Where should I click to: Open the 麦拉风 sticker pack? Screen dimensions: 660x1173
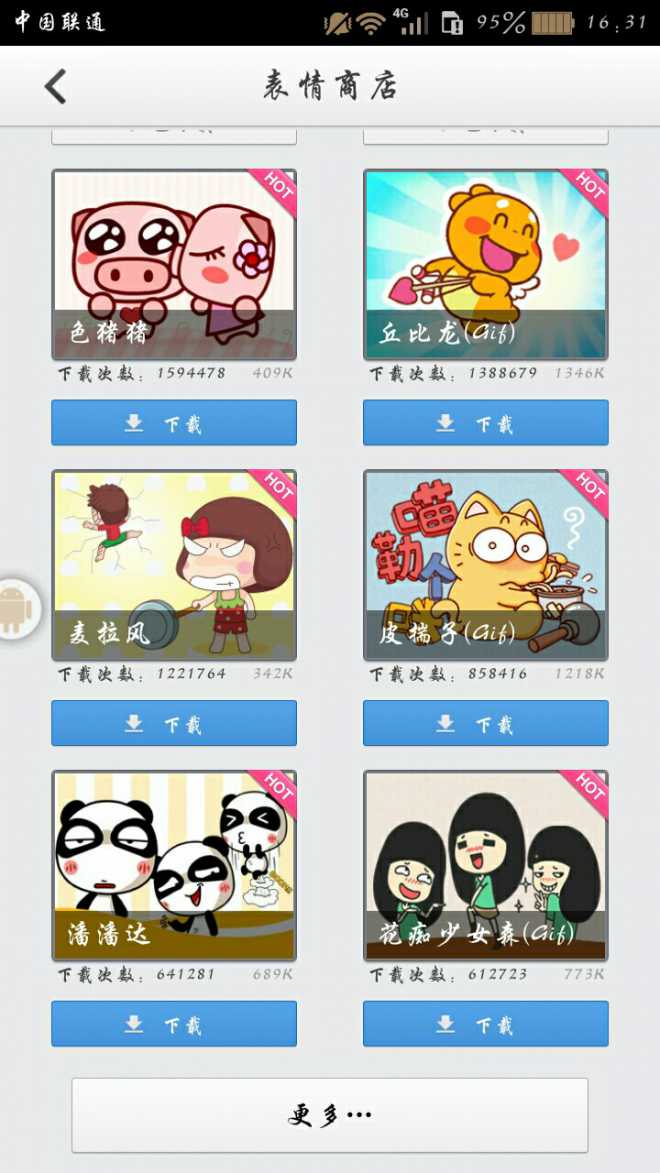174,565
